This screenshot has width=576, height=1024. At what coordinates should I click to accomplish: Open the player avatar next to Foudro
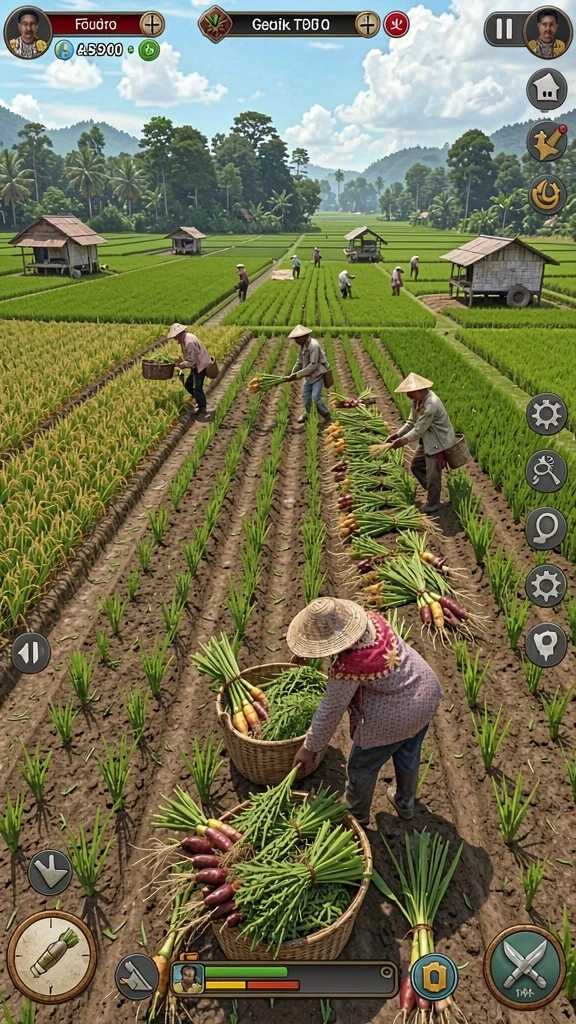(x=27, y=33)
